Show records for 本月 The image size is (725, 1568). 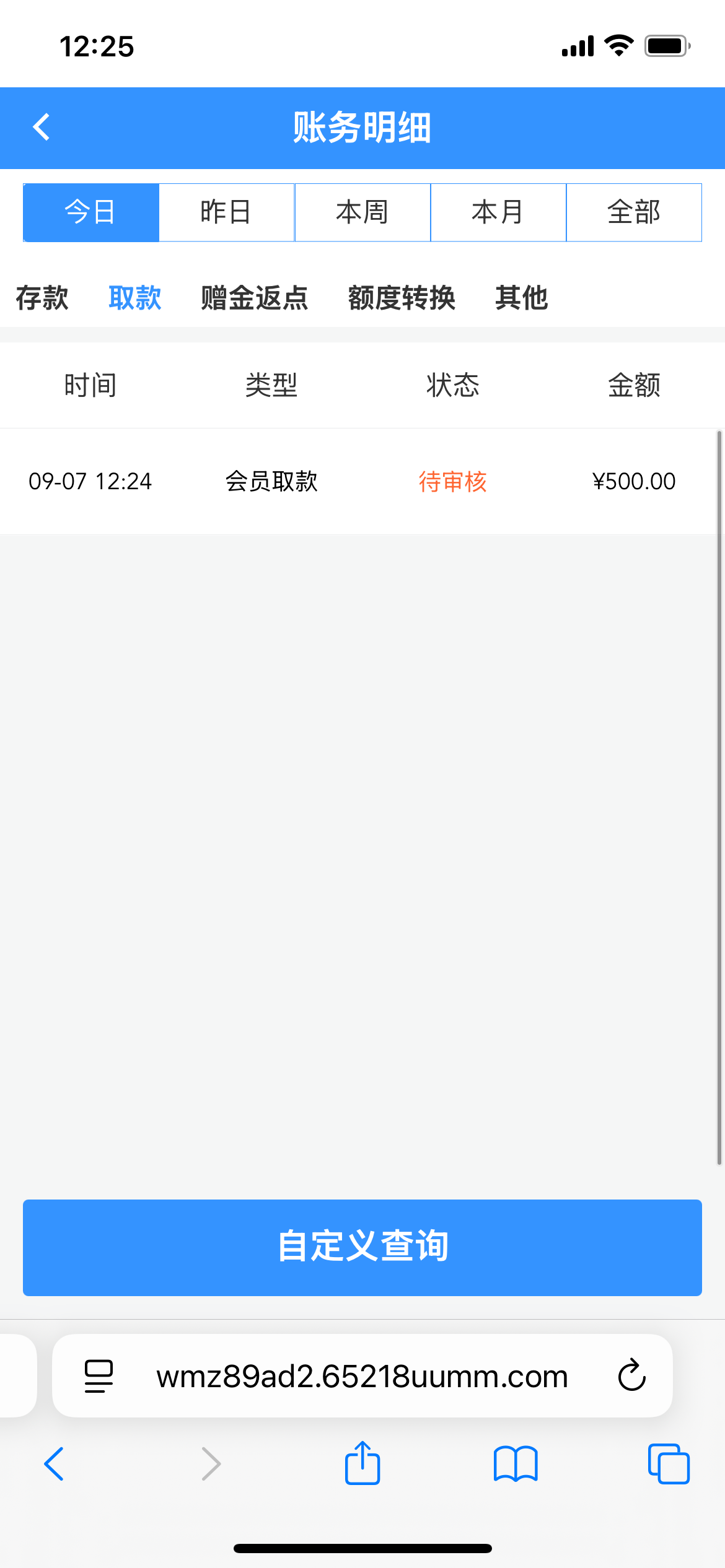(x=498, y=212)
